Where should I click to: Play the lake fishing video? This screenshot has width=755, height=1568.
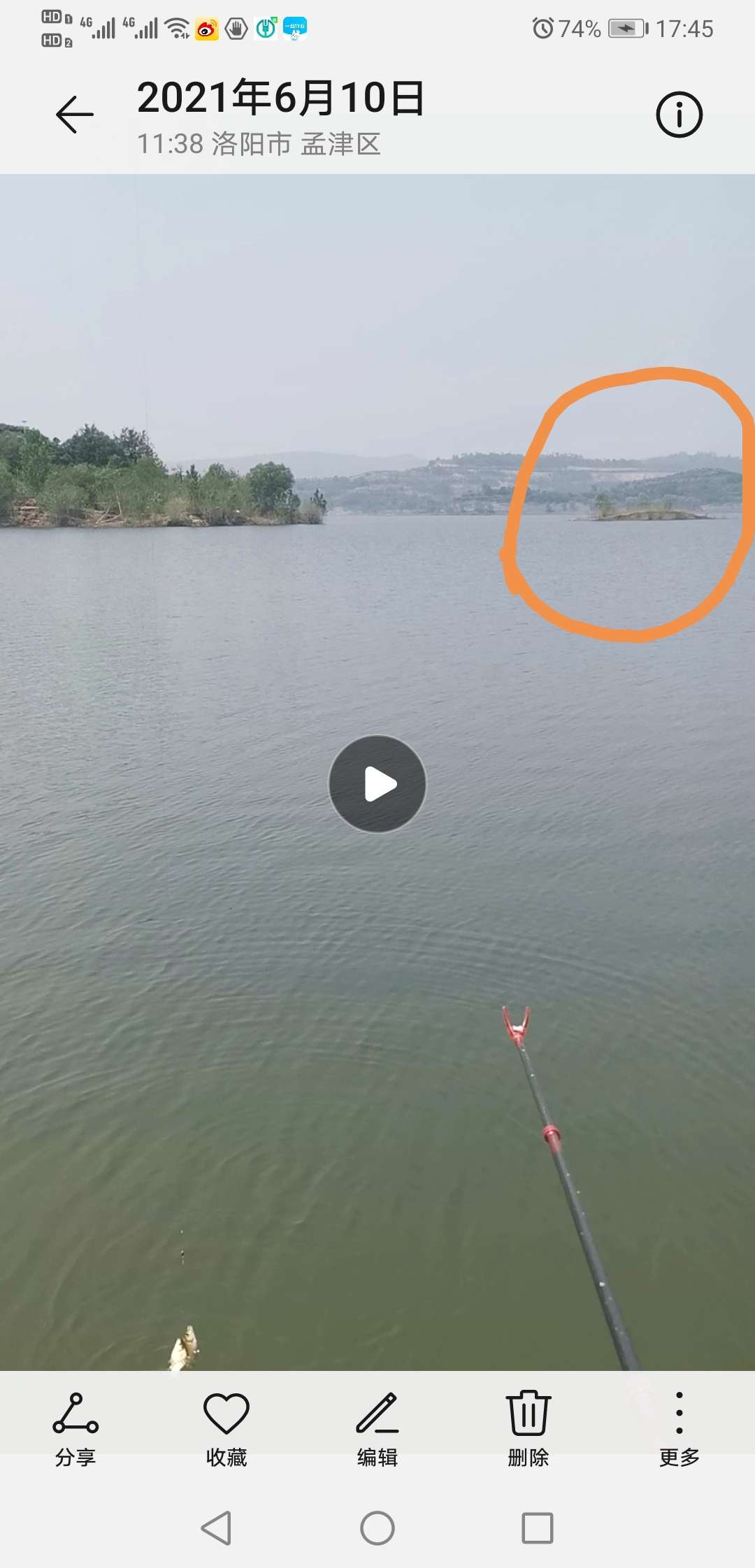point(377,784)
